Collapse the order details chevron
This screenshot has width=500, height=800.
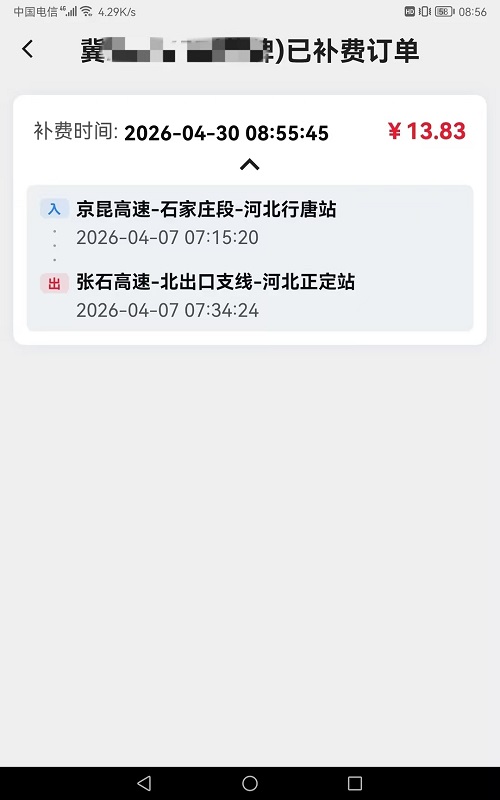249,164
